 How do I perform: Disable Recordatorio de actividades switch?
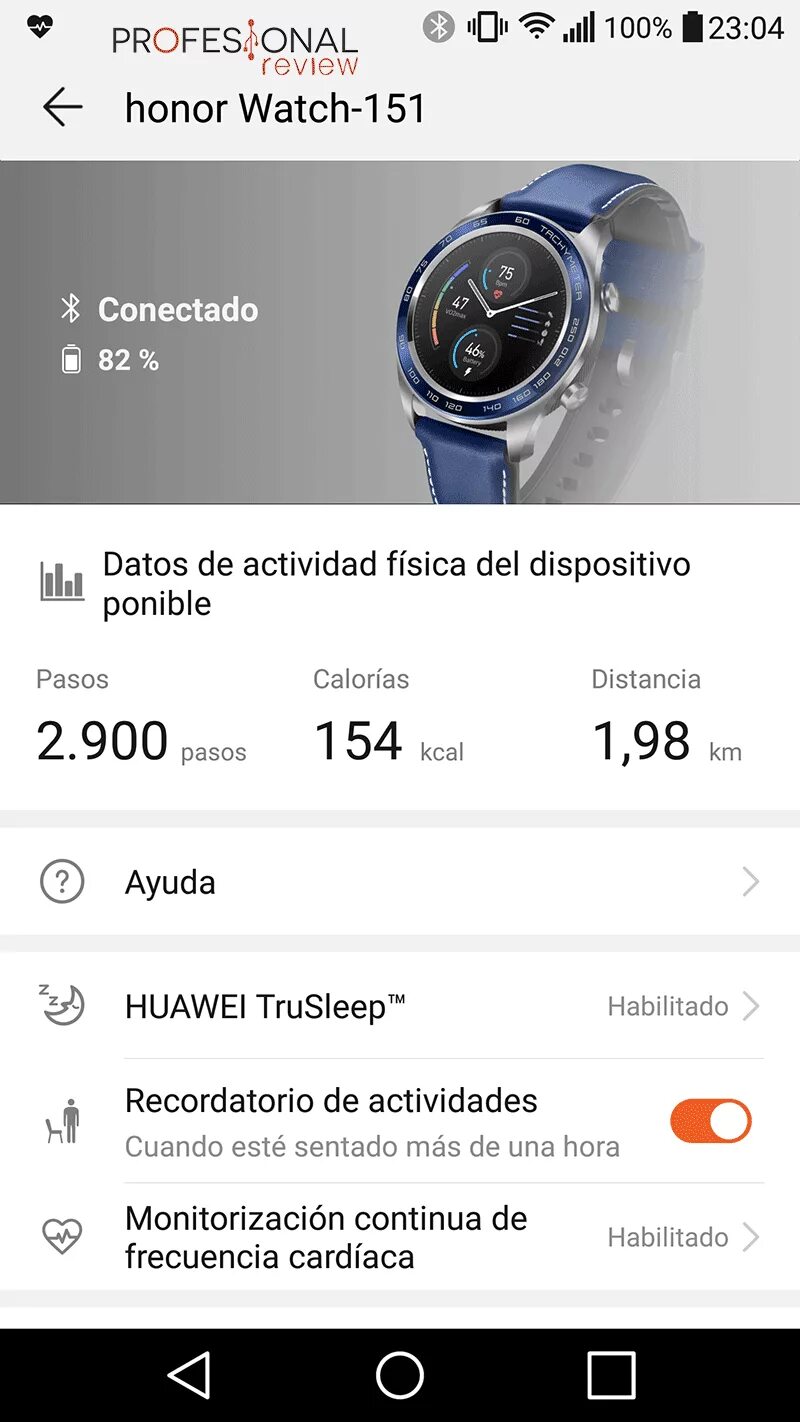[710, 1121]
